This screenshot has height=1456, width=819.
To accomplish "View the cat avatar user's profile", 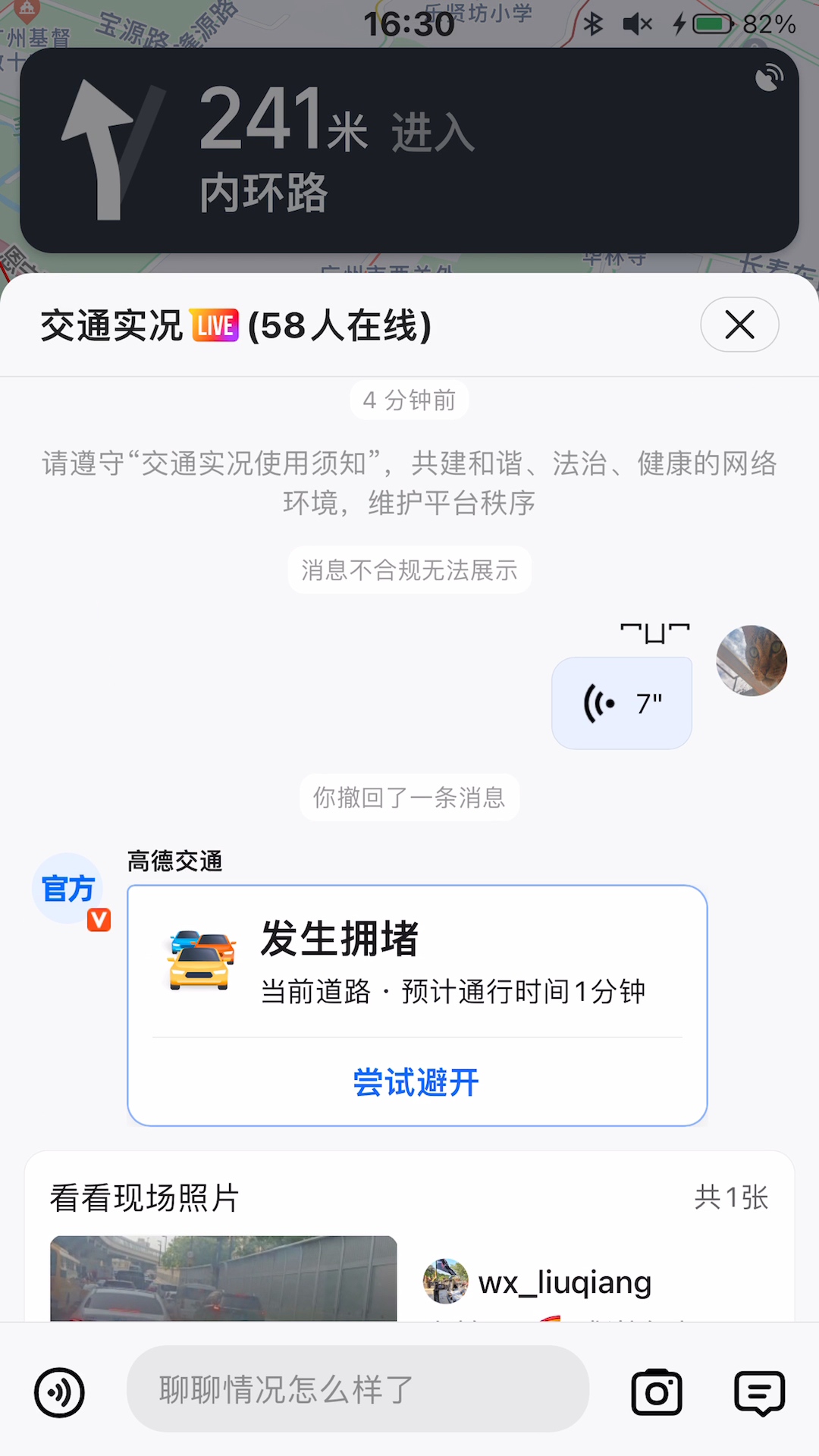I will (x=752, y=661).
